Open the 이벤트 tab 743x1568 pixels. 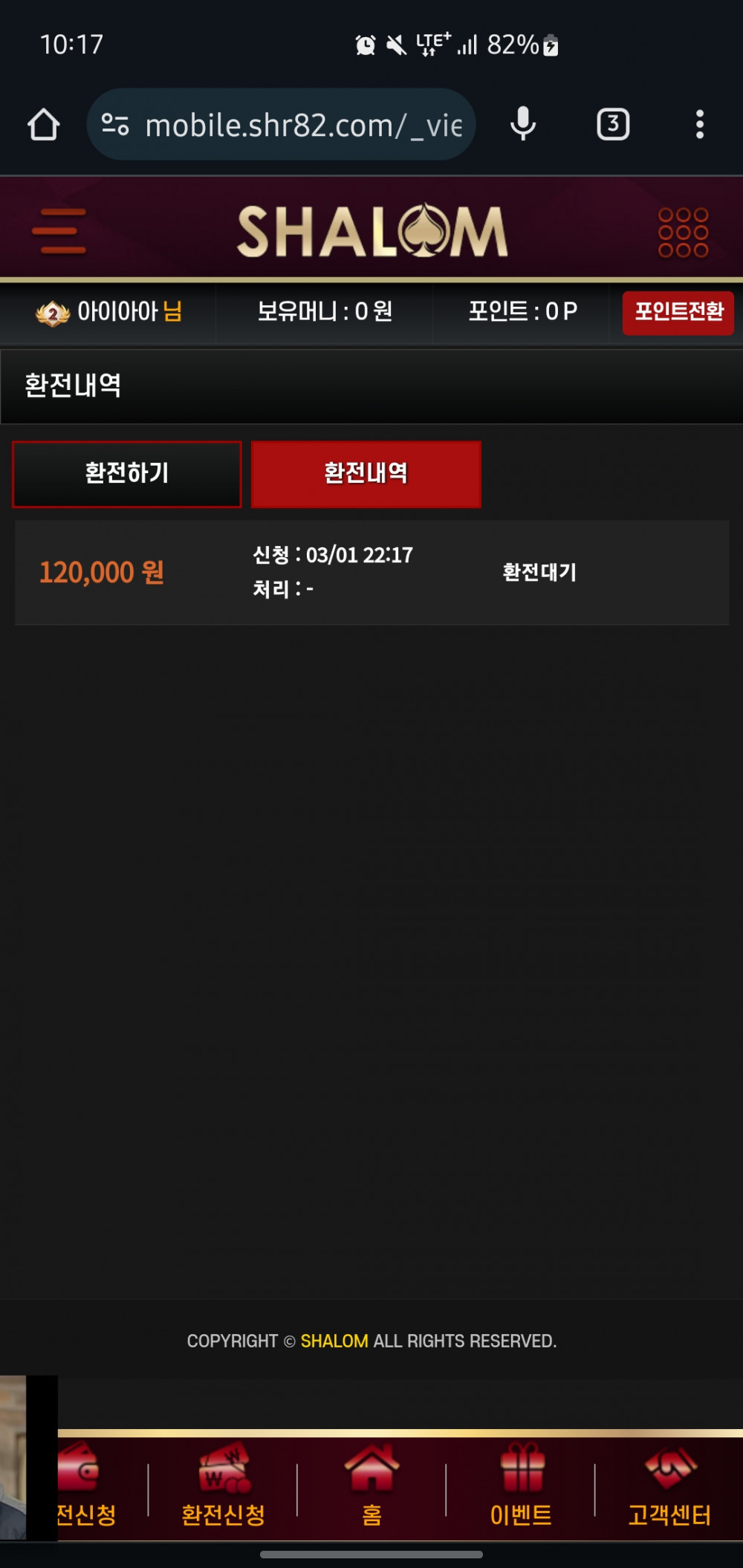point(521,1486)
